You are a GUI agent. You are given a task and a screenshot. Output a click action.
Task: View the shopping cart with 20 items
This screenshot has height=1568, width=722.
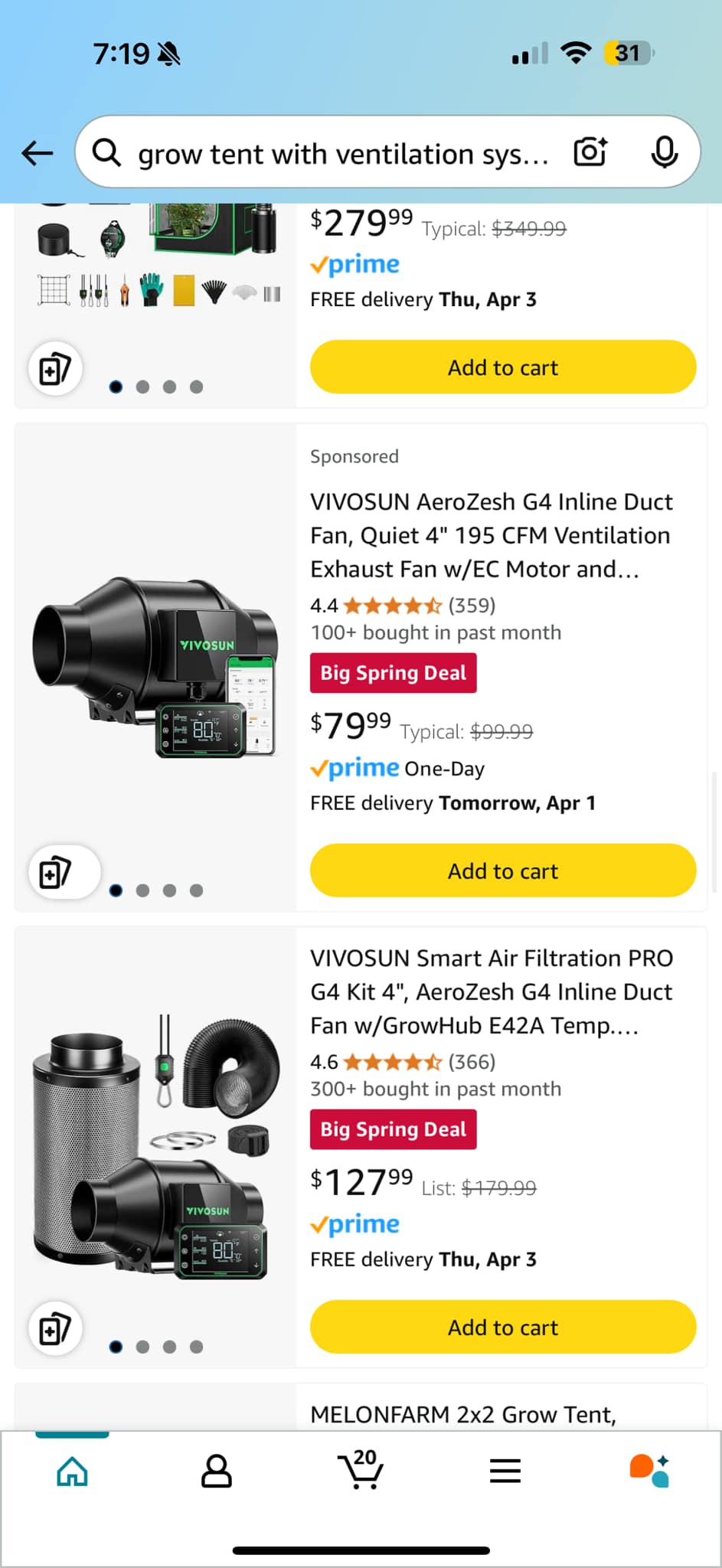coord(360,1469)
